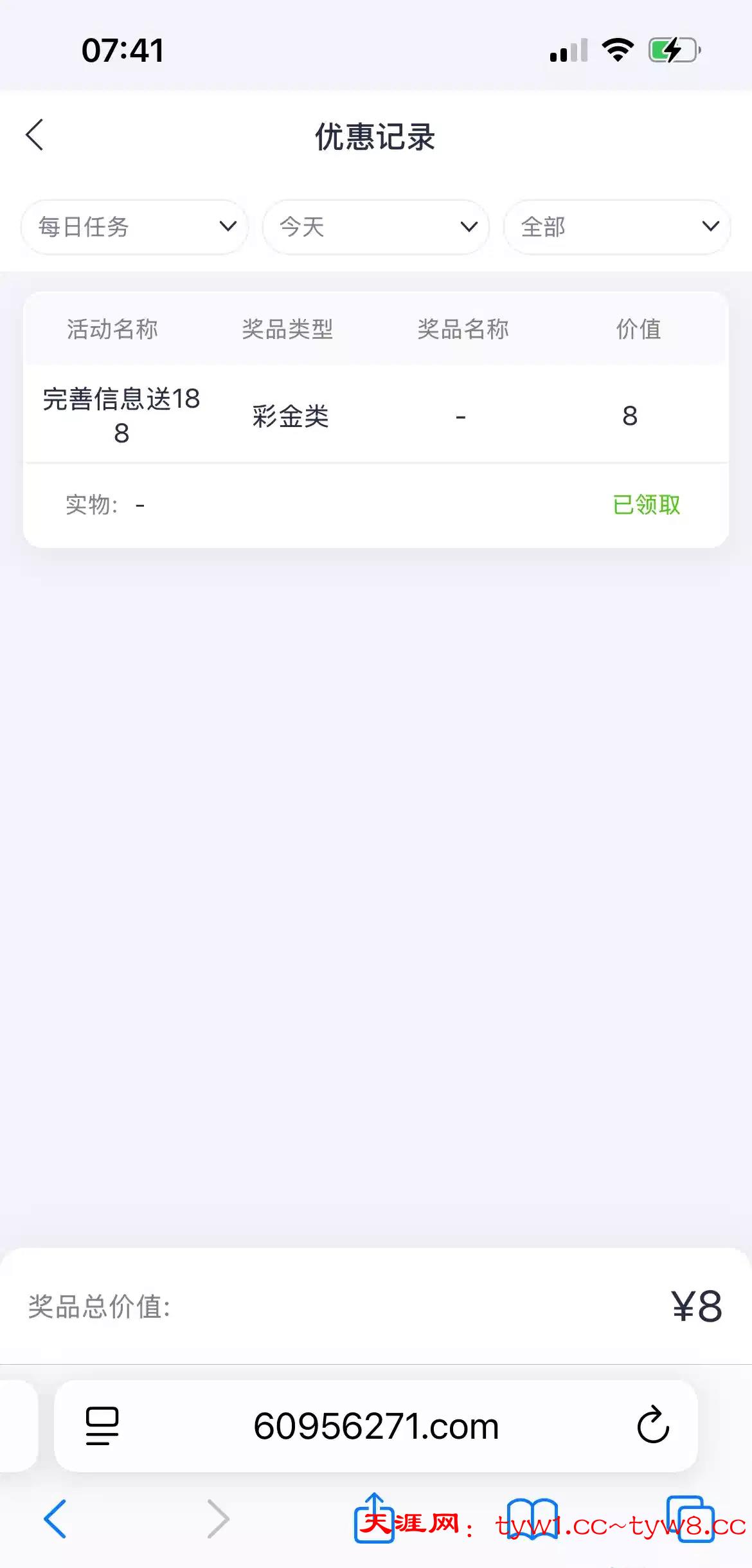This screenshot has width=752, height=1568.
Task: Expand the 全部 status dropdown
Action: pyautogui.click(x=617, y=227)
